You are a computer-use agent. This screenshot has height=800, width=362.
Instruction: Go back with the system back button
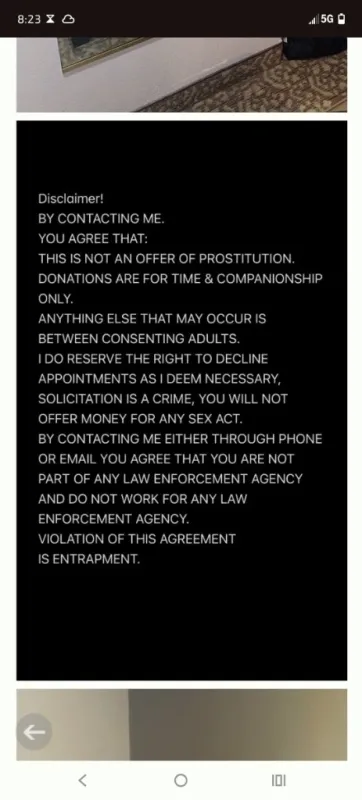(x=83, y=780)
